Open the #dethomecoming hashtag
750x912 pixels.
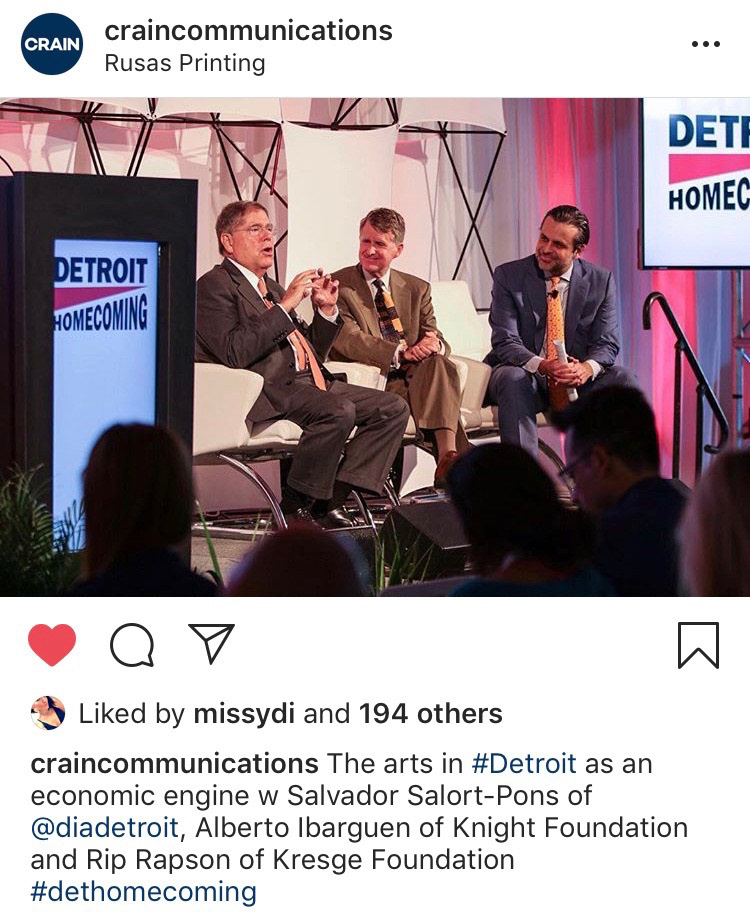(143, 891)
